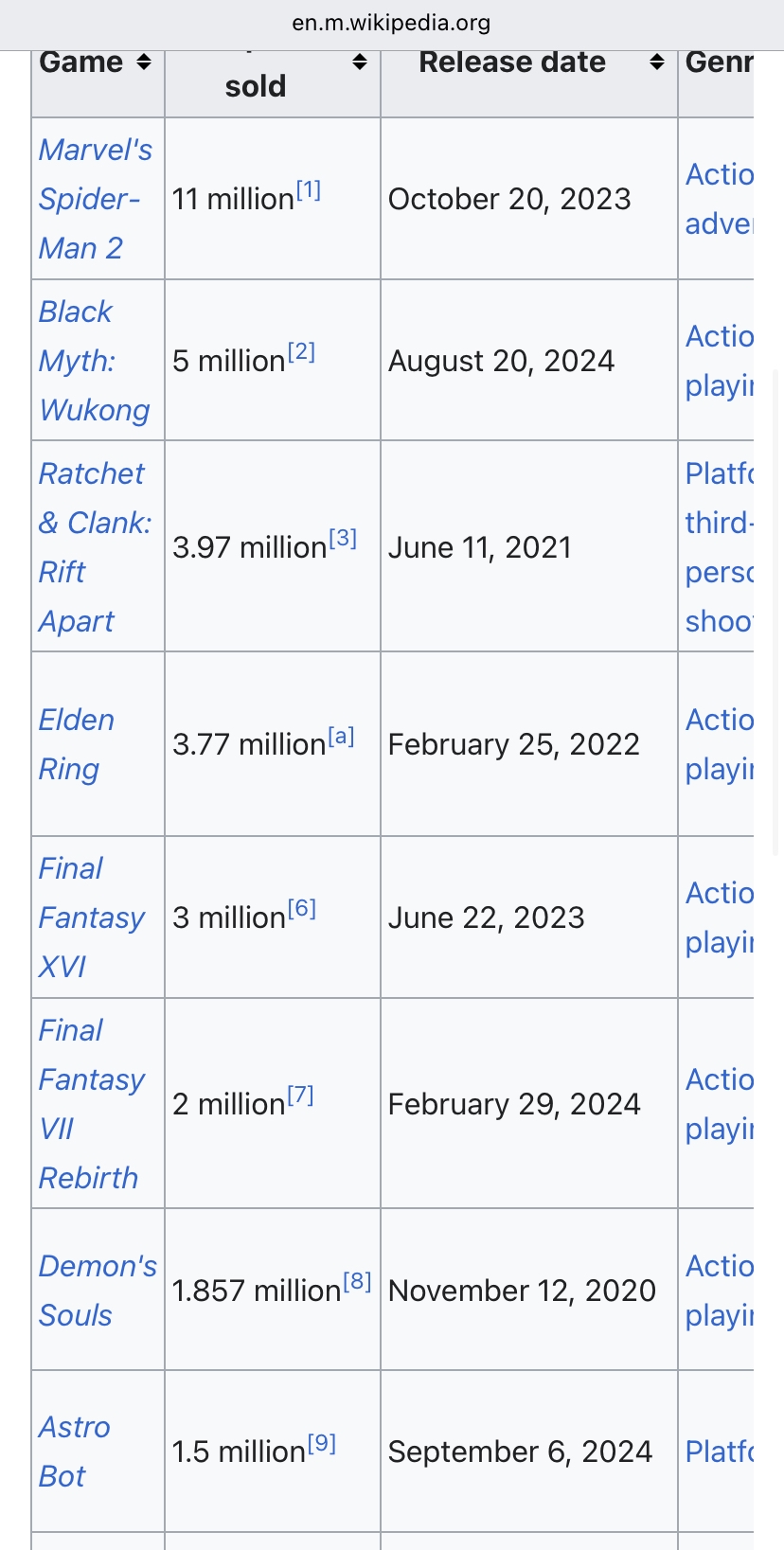
Task: Open Ratchet & Clank: Rift Apart article
Action: click(94, 546)
